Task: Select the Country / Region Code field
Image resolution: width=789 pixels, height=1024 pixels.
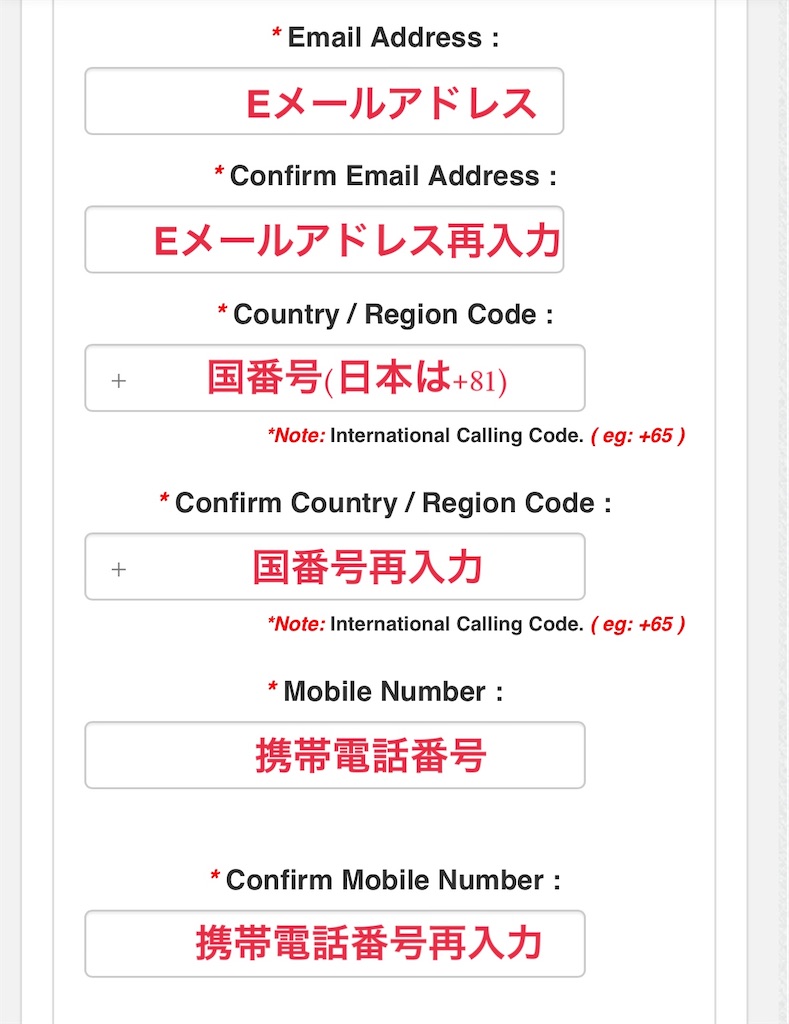Action: point(335,378)
